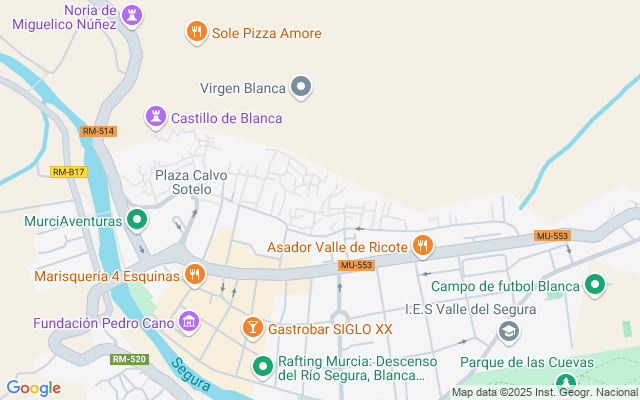
Task: Select the Castillo de Blanca pin
Action: point(156,117)
